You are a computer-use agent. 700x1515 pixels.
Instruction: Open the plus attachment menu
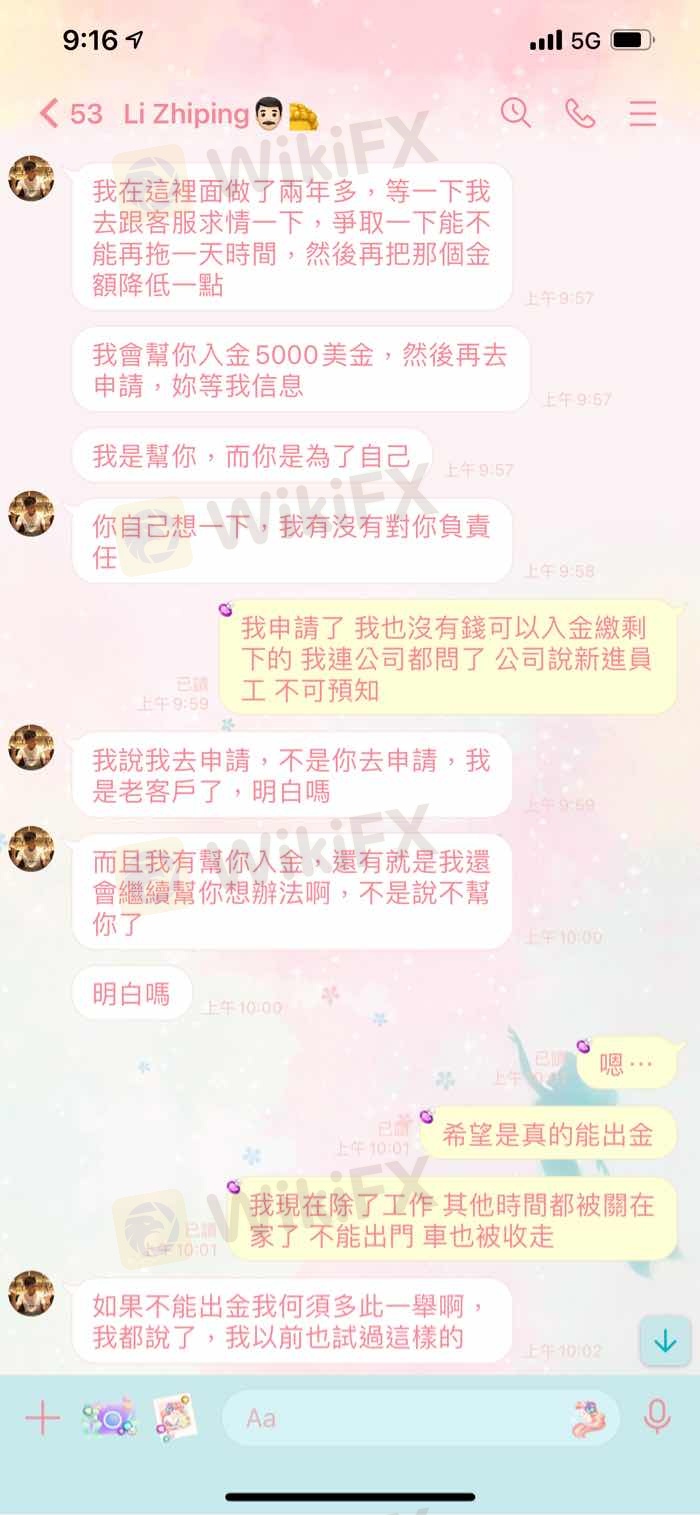(x=42, y=1417)
